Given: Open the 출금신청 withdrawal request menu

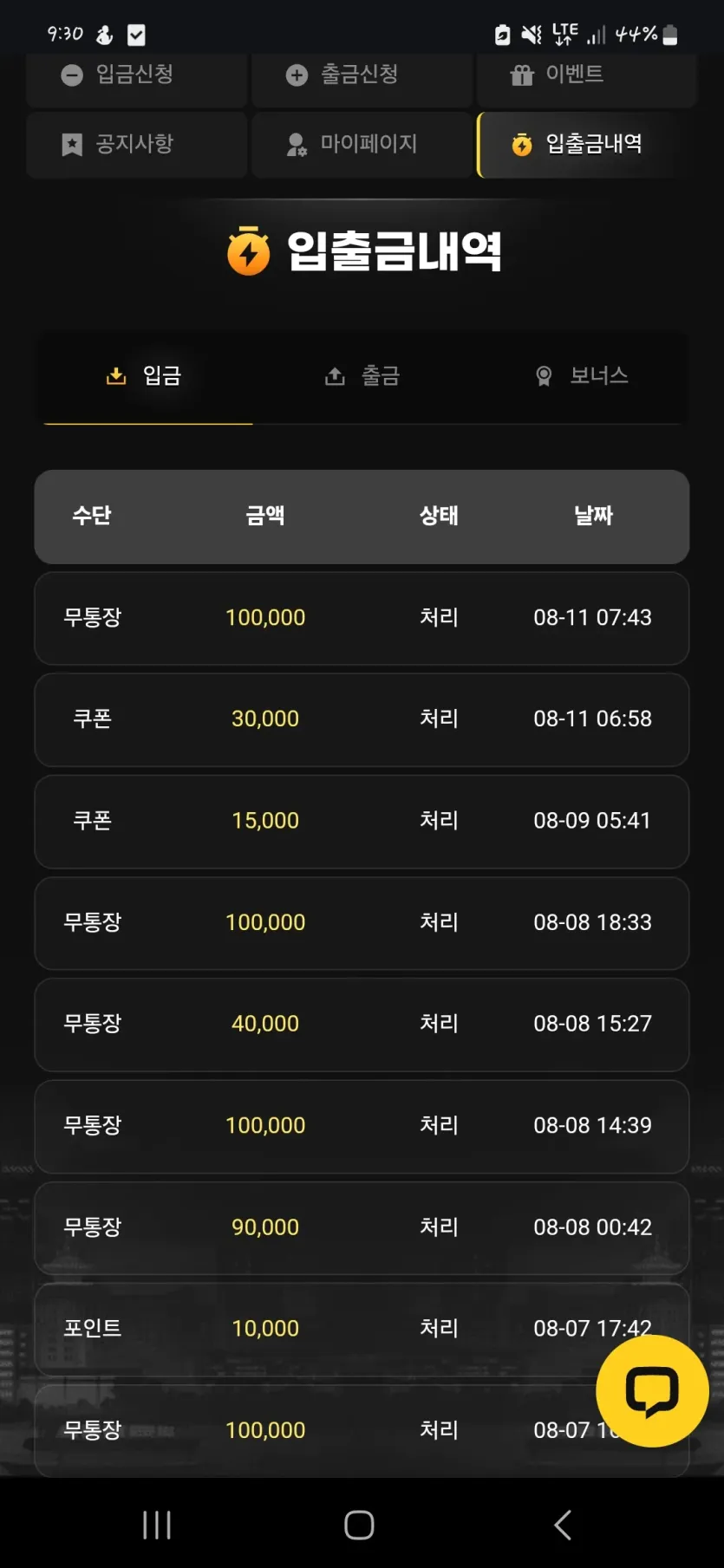Looking at the screenshot, I should (x=361, y=76).
